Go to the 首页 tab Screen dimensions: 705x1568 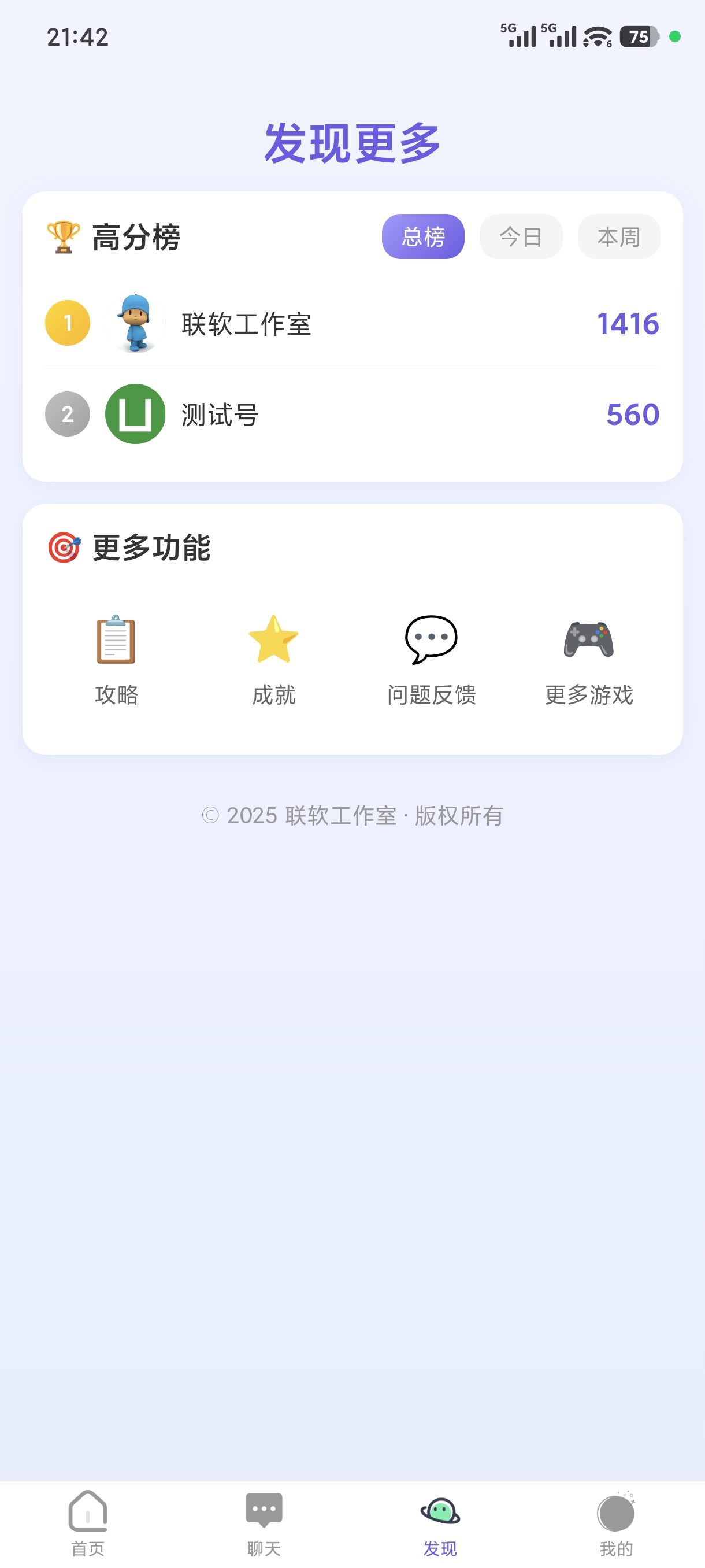(88, 1523)
